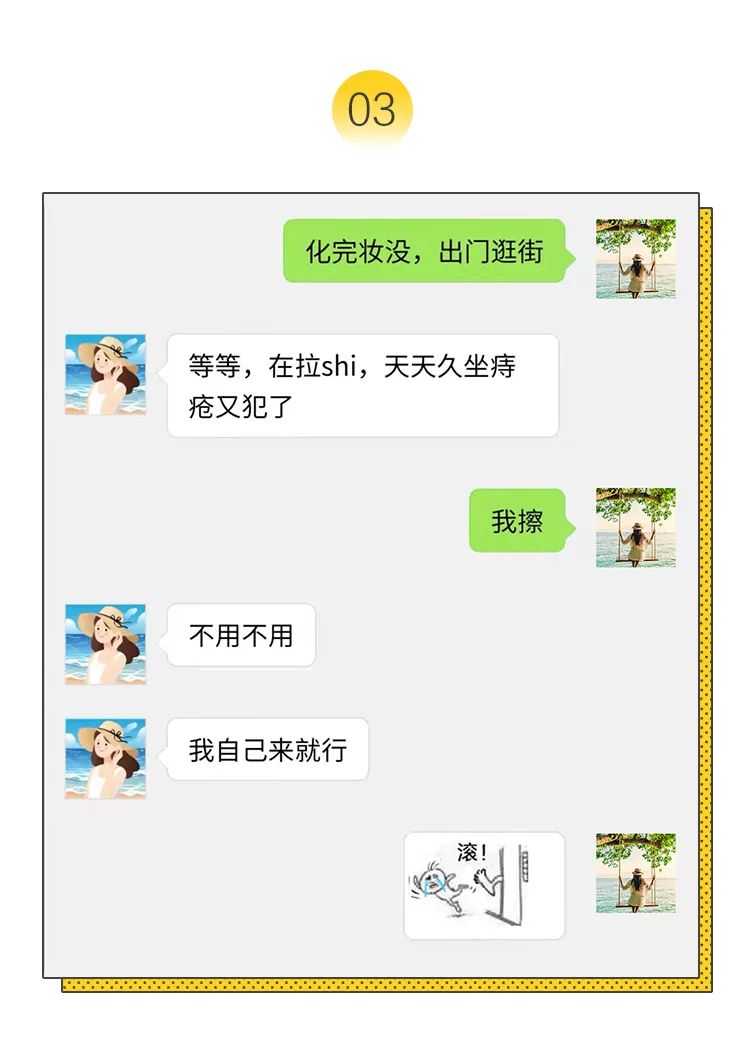Click the swing girl avatar beside the first message

point(634,258)
